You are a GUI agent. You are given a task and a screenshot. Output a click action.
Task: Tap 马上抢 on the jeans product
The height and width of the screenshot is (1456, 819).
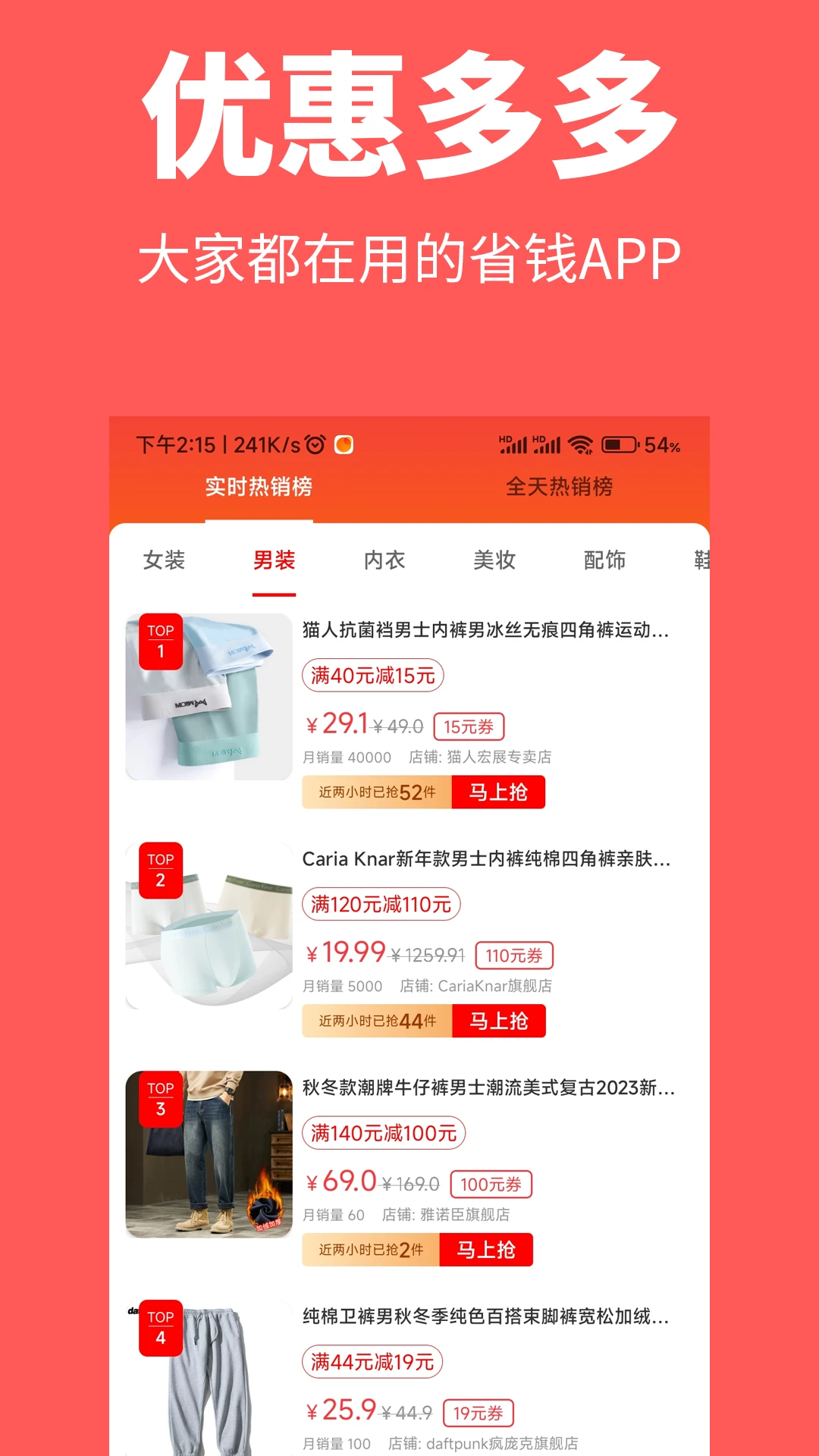(488, 1249)
